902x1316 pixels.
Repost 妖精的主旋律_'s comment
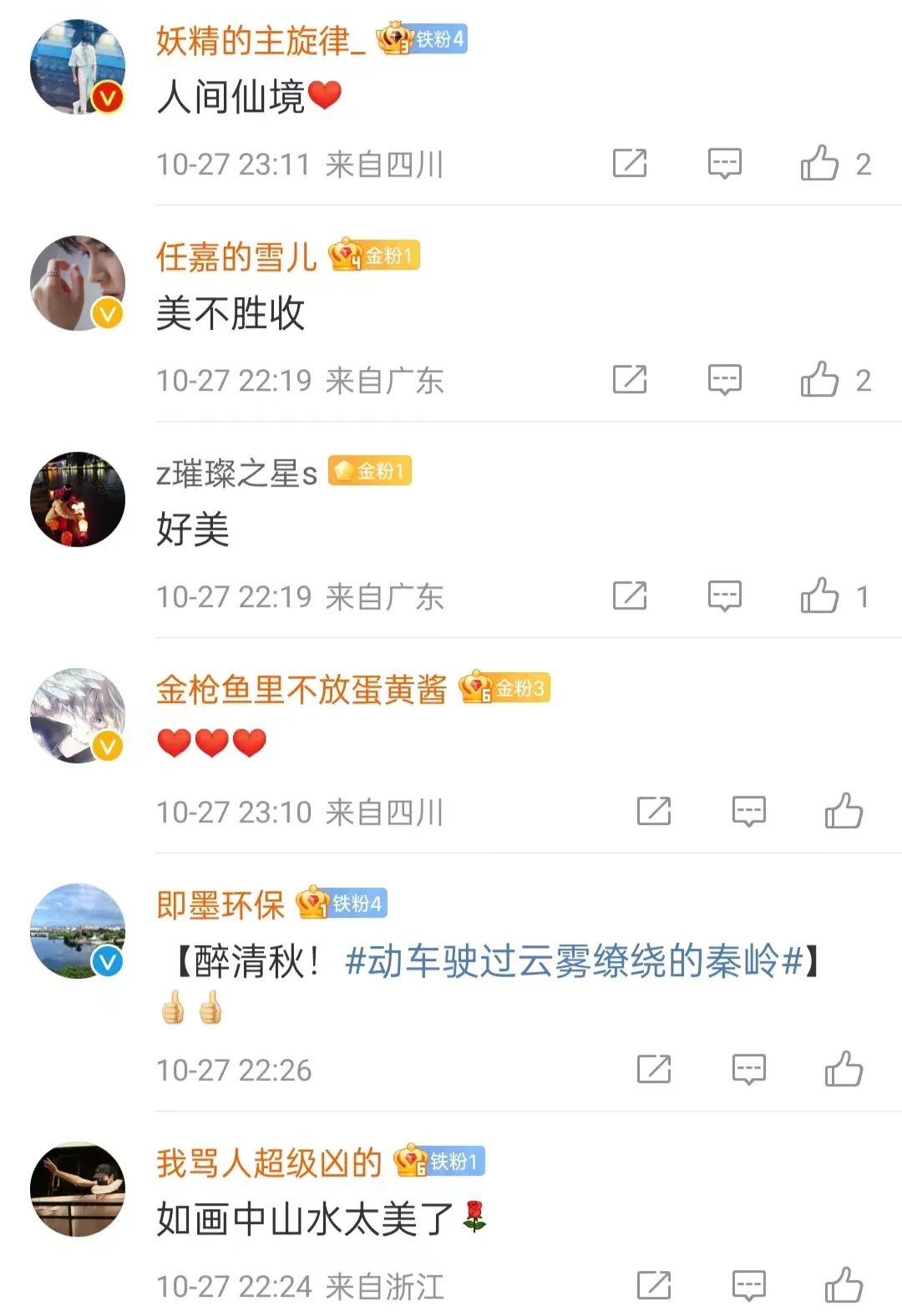(x=629, y=163)
